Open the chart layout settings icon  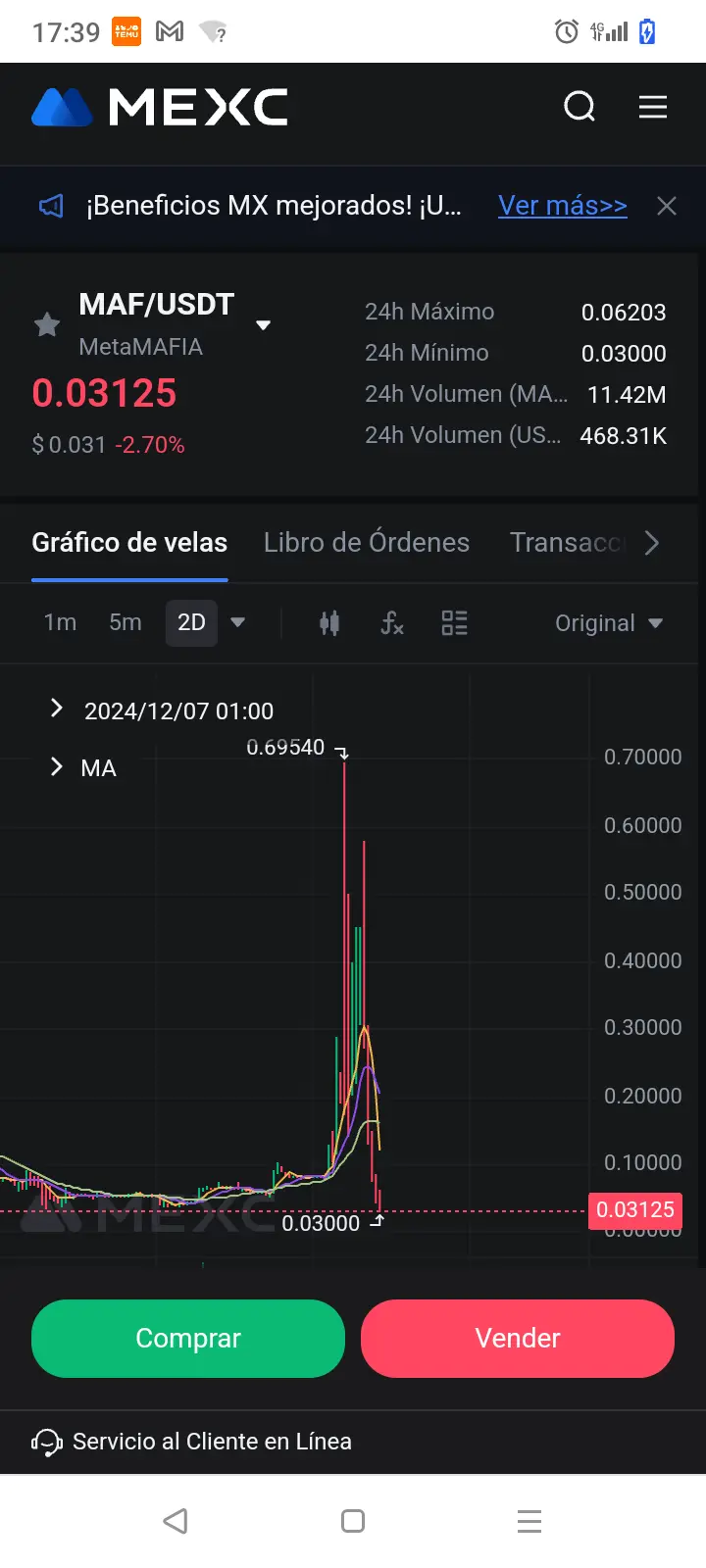pos(454,623)
